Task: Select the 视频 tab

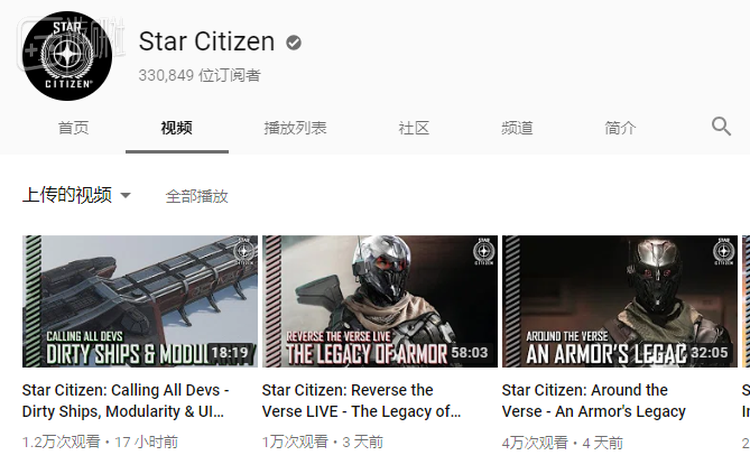Action: (x=176, y=128)
